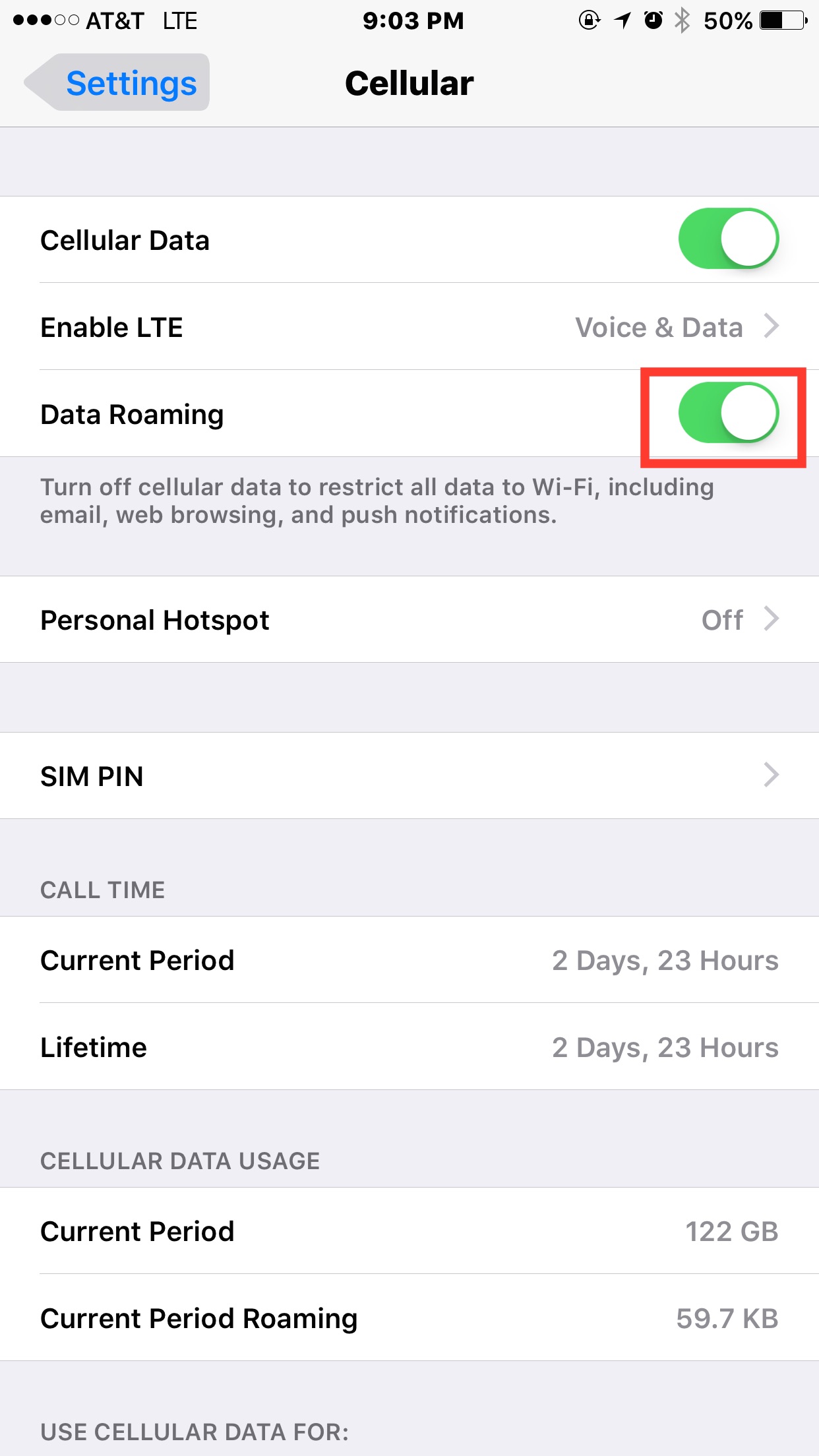Open Personal Hotspot settings
The image size is (819, 1456).
coord(409,620)
